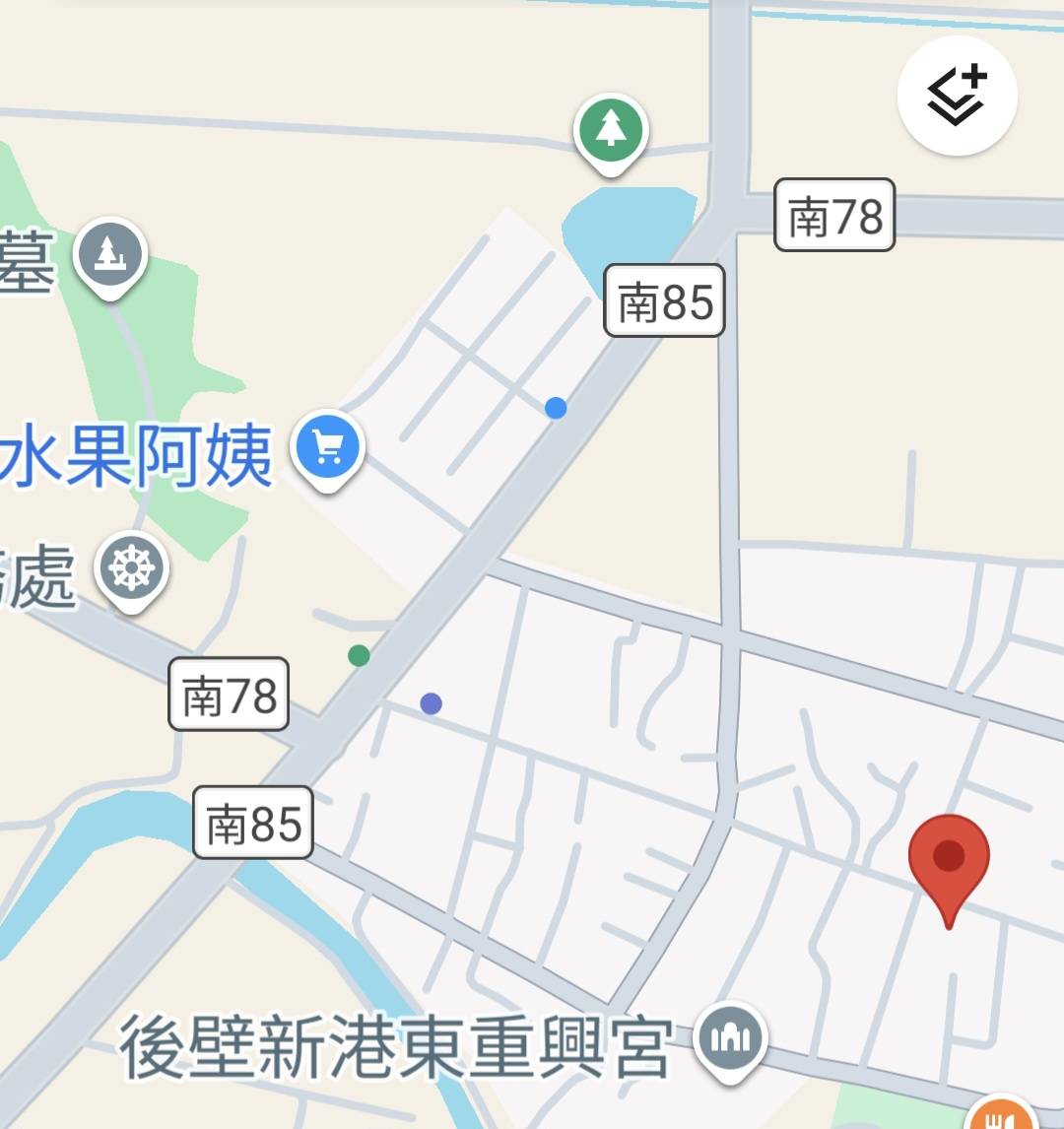Open the 水果阿姨 shopping marker
This screenshot has width=1064, height=1129.
coord(329,449)
